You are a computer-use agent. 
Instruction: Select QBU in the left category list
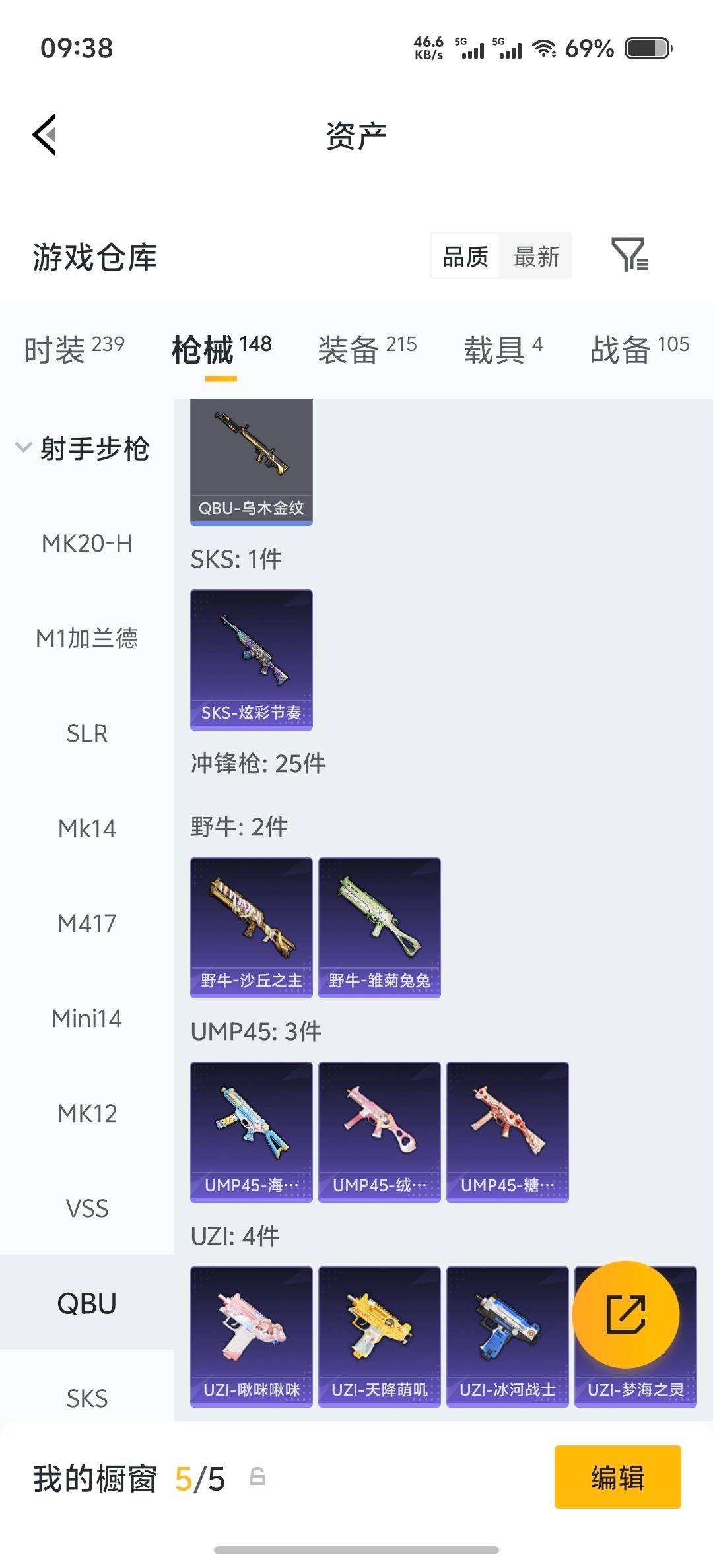88,1303
